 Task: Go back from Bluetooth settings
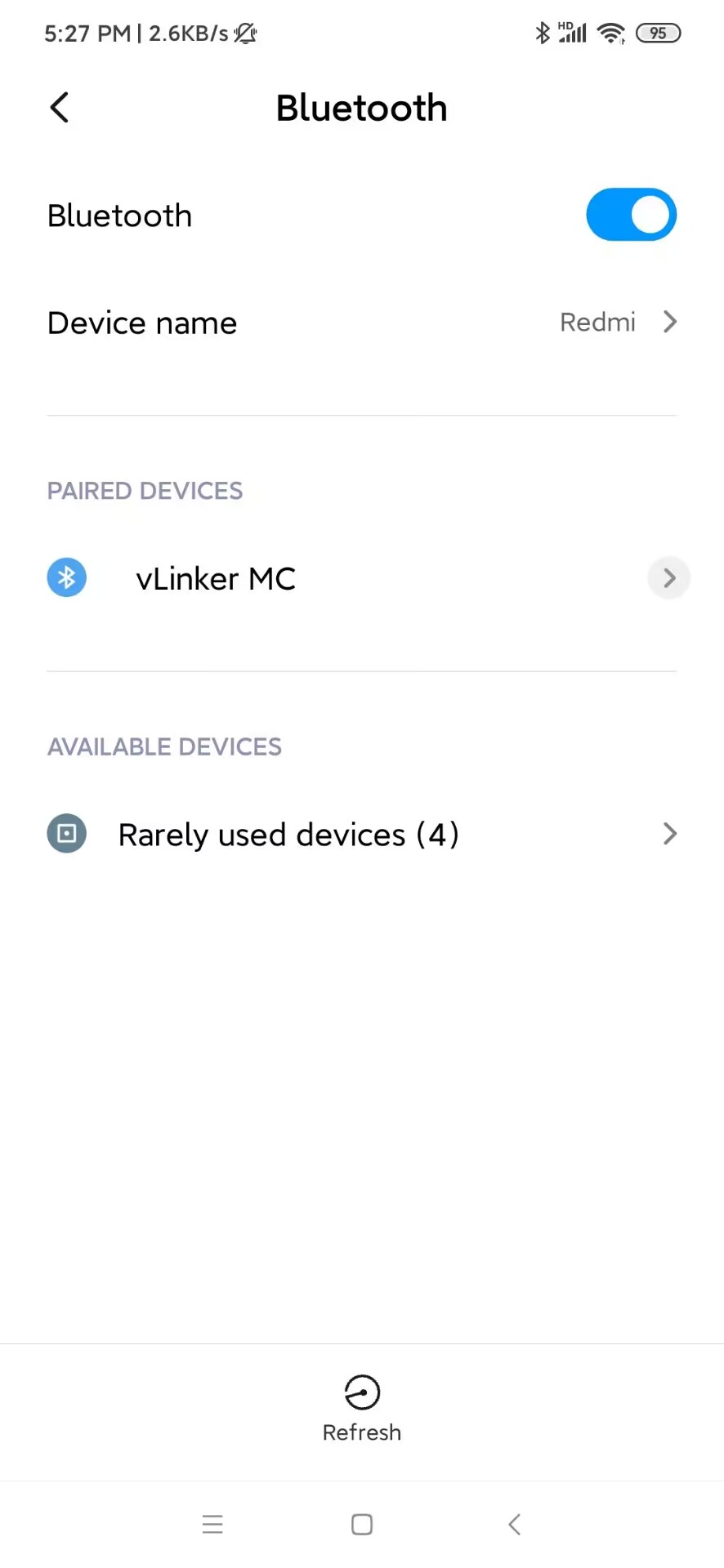(60, 107)
